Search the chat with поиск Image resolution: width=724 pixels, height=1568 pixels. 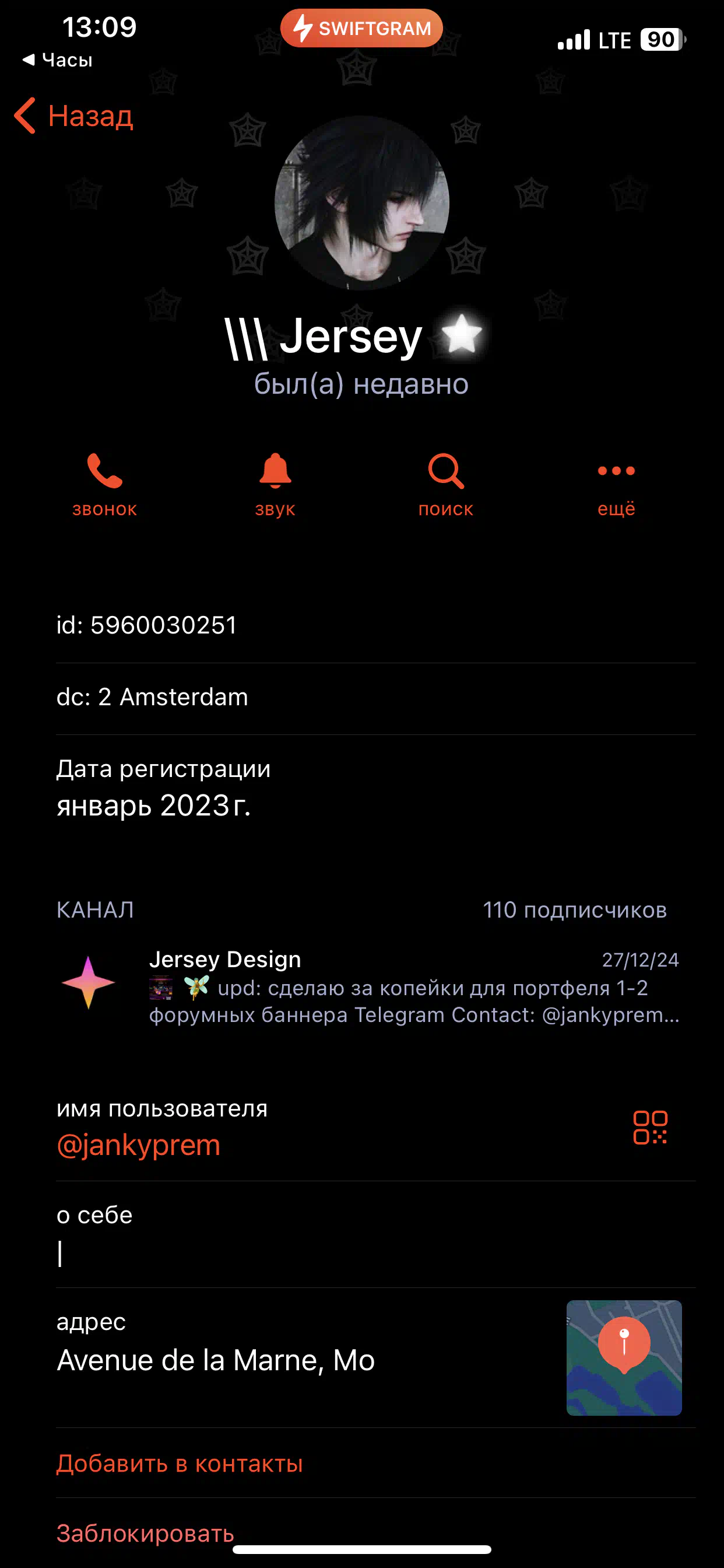(446, 485)
